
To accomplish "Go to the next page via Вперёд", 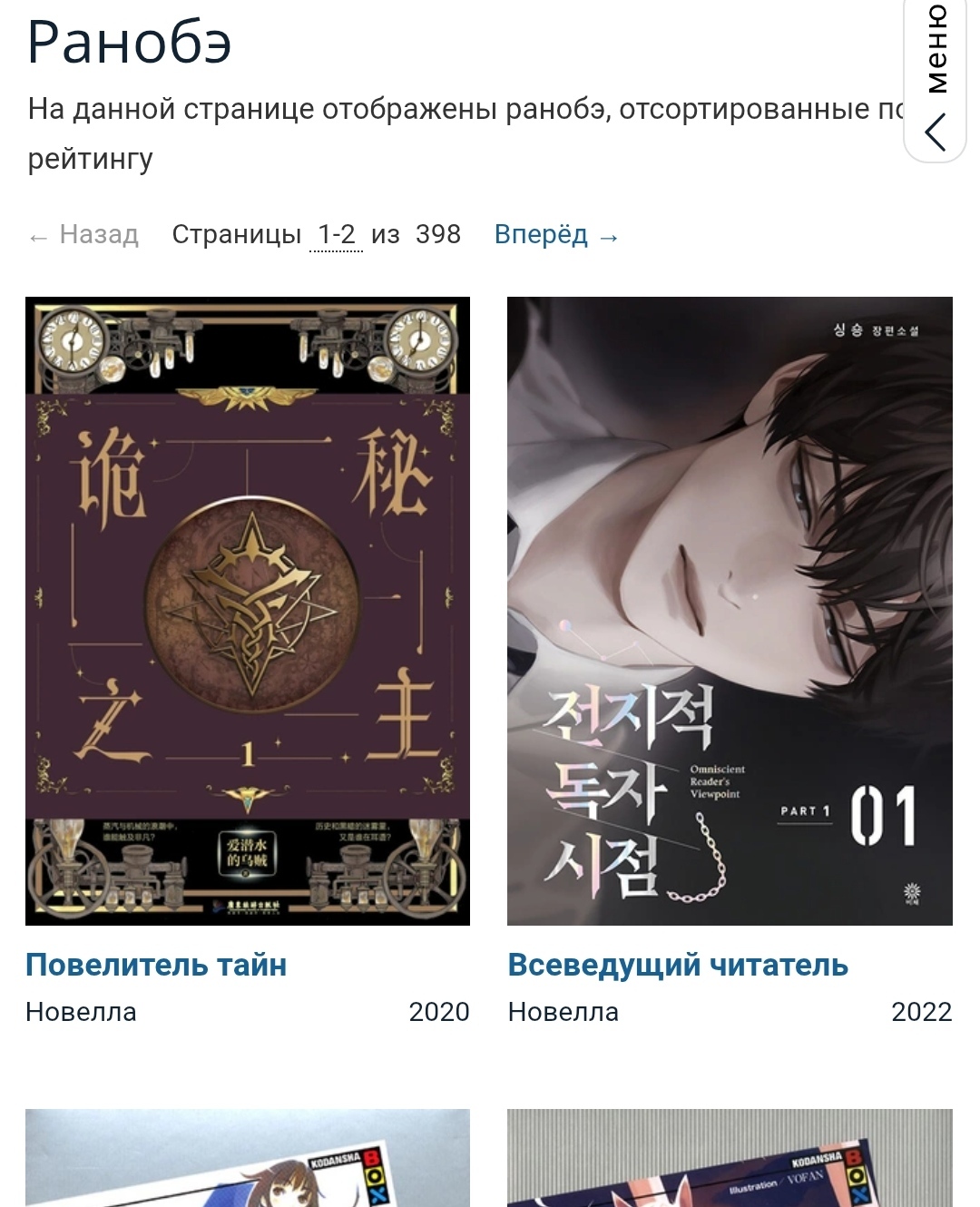I will click(556, 235).
